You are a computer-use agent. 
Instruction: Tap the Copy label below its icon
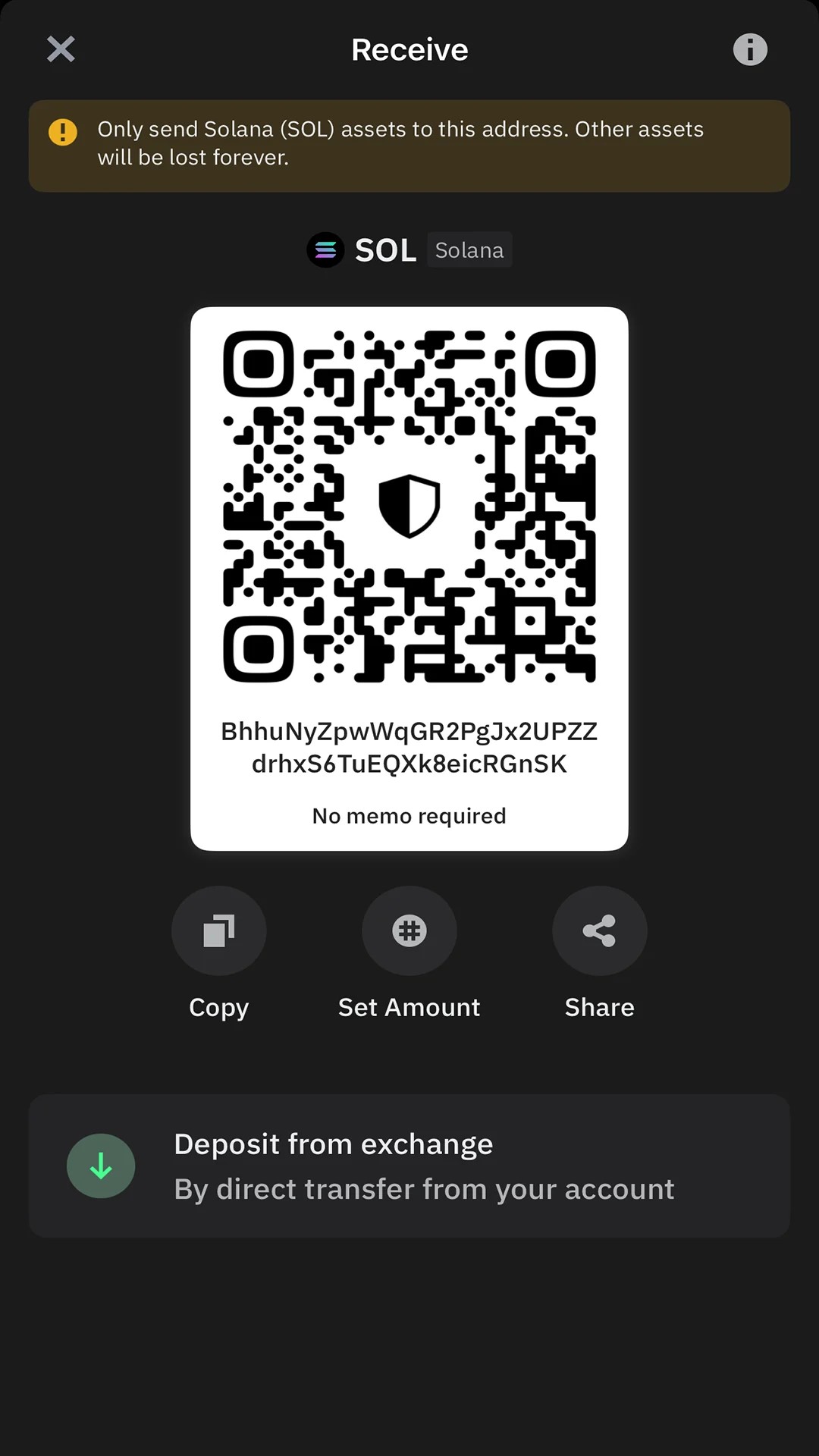219,1007
